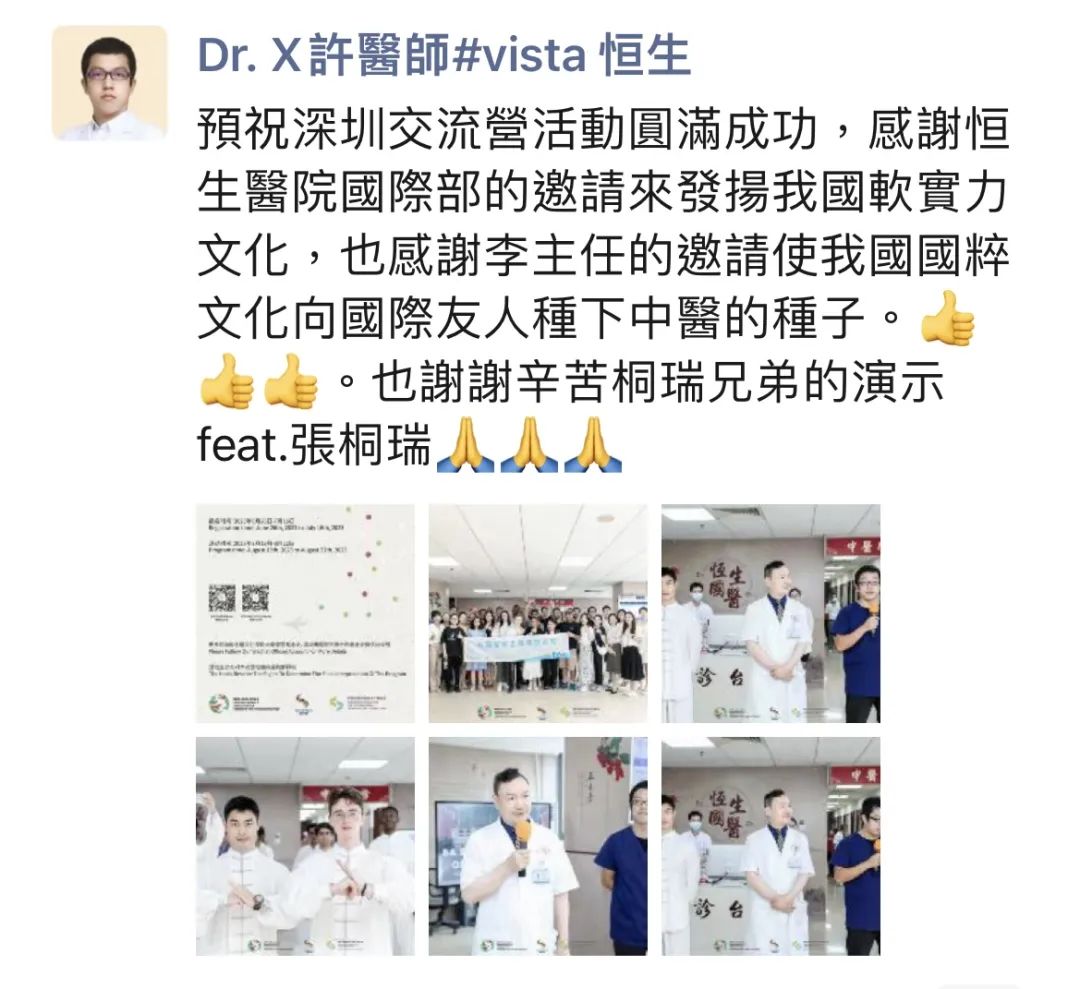
Task: Open the reception desk photo in the top row
Action: (x=770, y=613)
